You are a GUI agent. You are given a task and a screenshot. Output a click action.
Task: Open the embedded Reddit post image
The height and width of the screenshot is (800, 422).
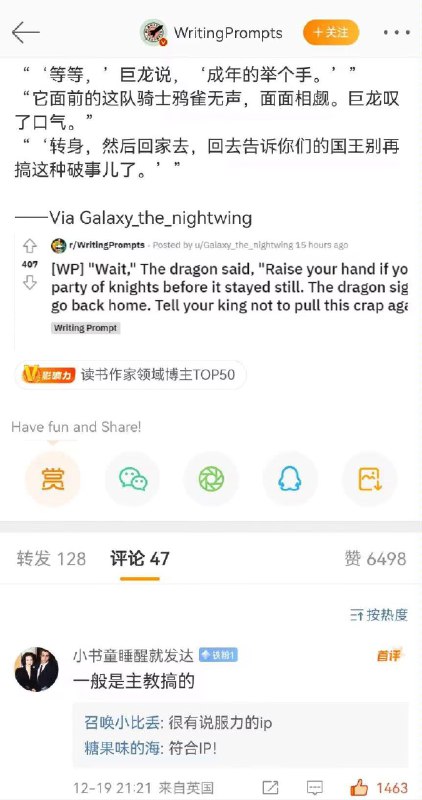coord(211,288)
